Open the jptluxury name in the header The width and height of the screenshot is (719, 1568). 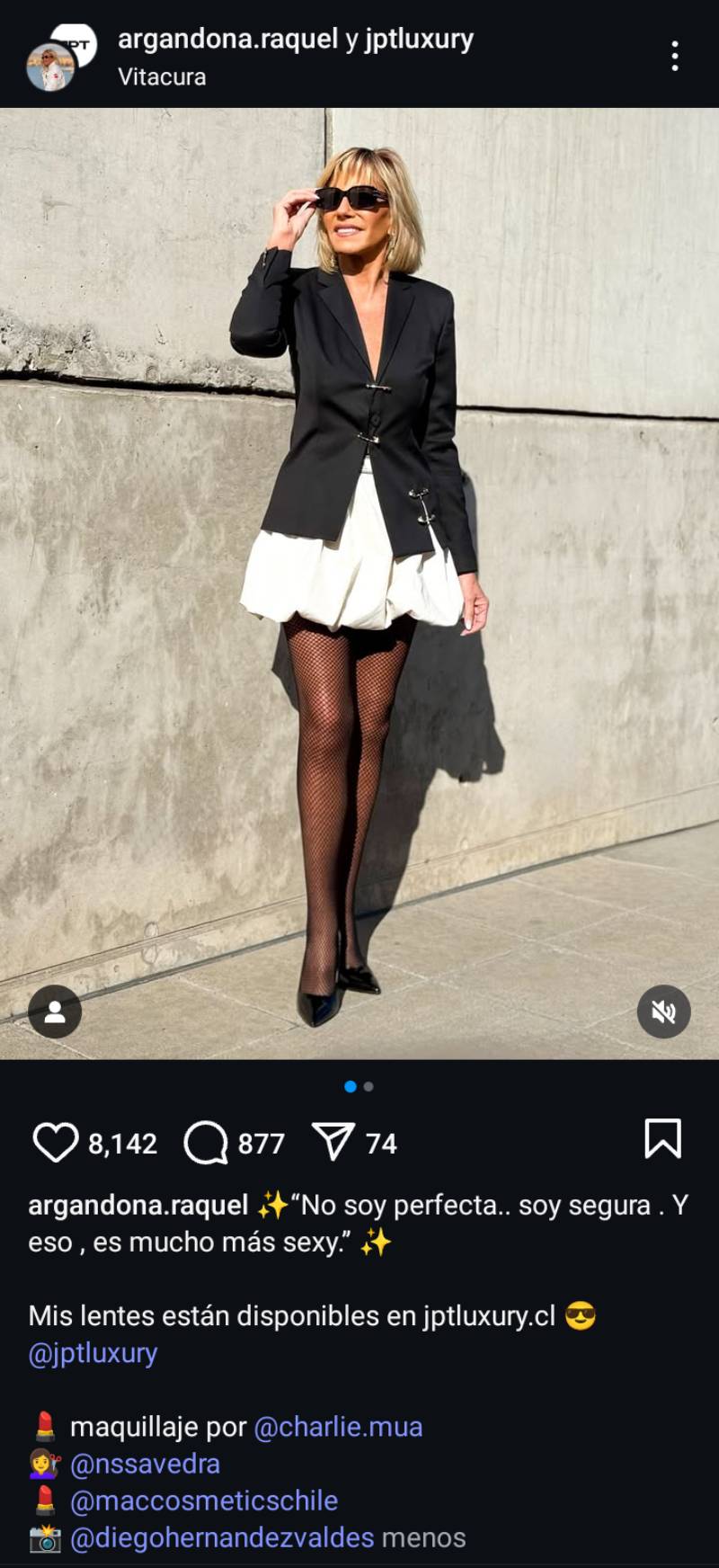pyautogui.click(x=418, y=40)
